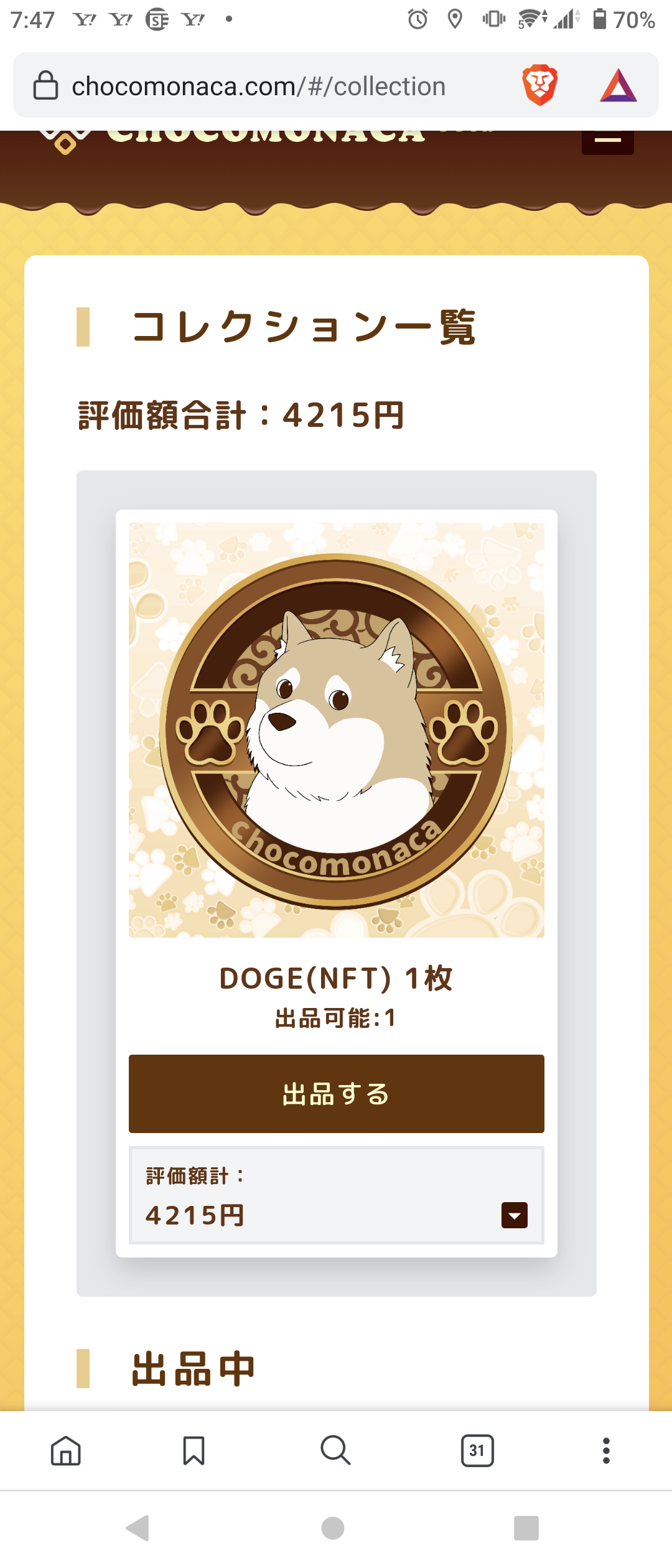Image resolution: width=672 pixels, height=1568 pixels.
Task: Tap the chocomonaca.com address bar
Action: (258, 86)
